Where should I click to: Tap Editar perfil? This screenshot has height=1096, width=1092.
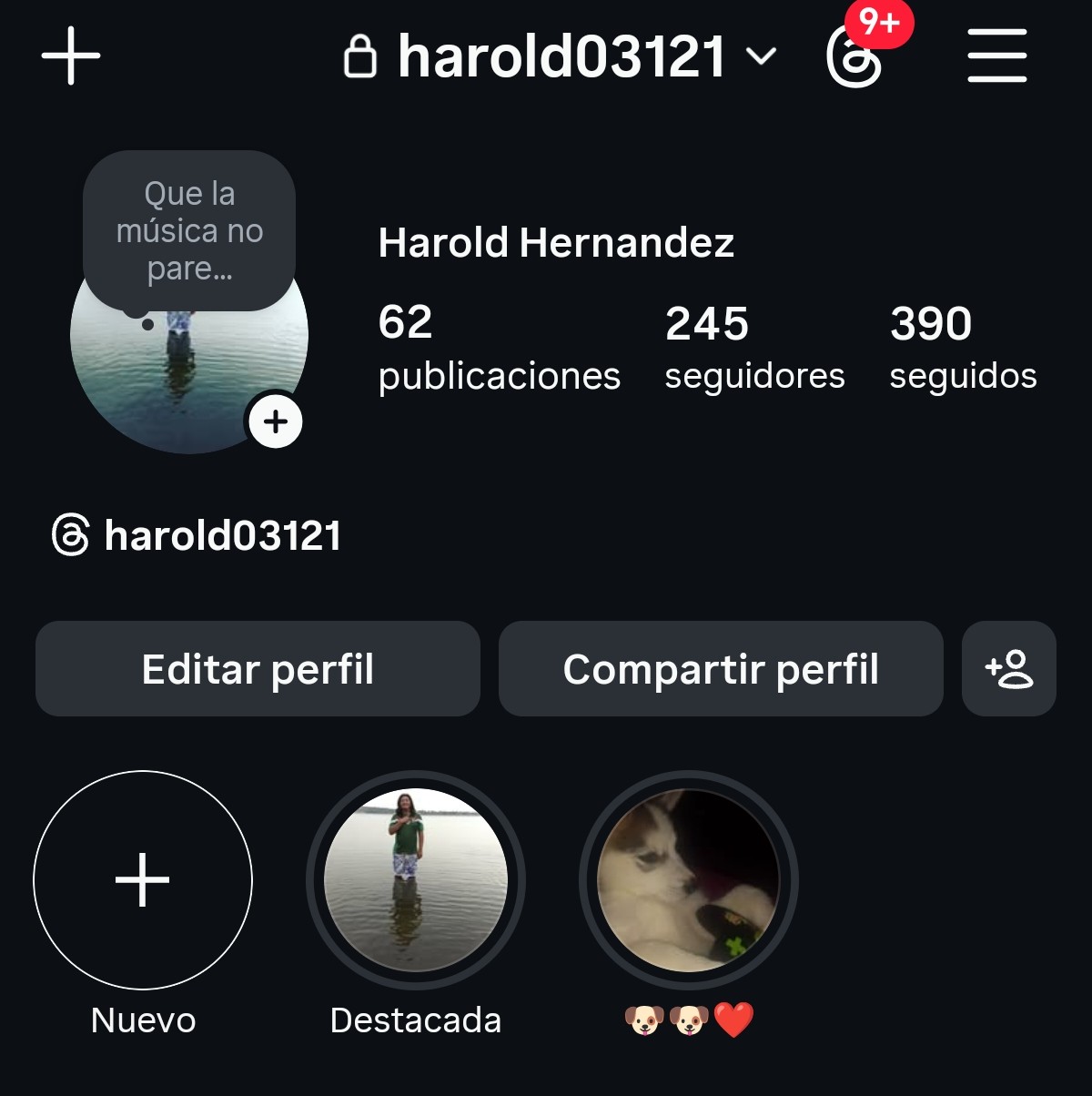pos(258,669)
